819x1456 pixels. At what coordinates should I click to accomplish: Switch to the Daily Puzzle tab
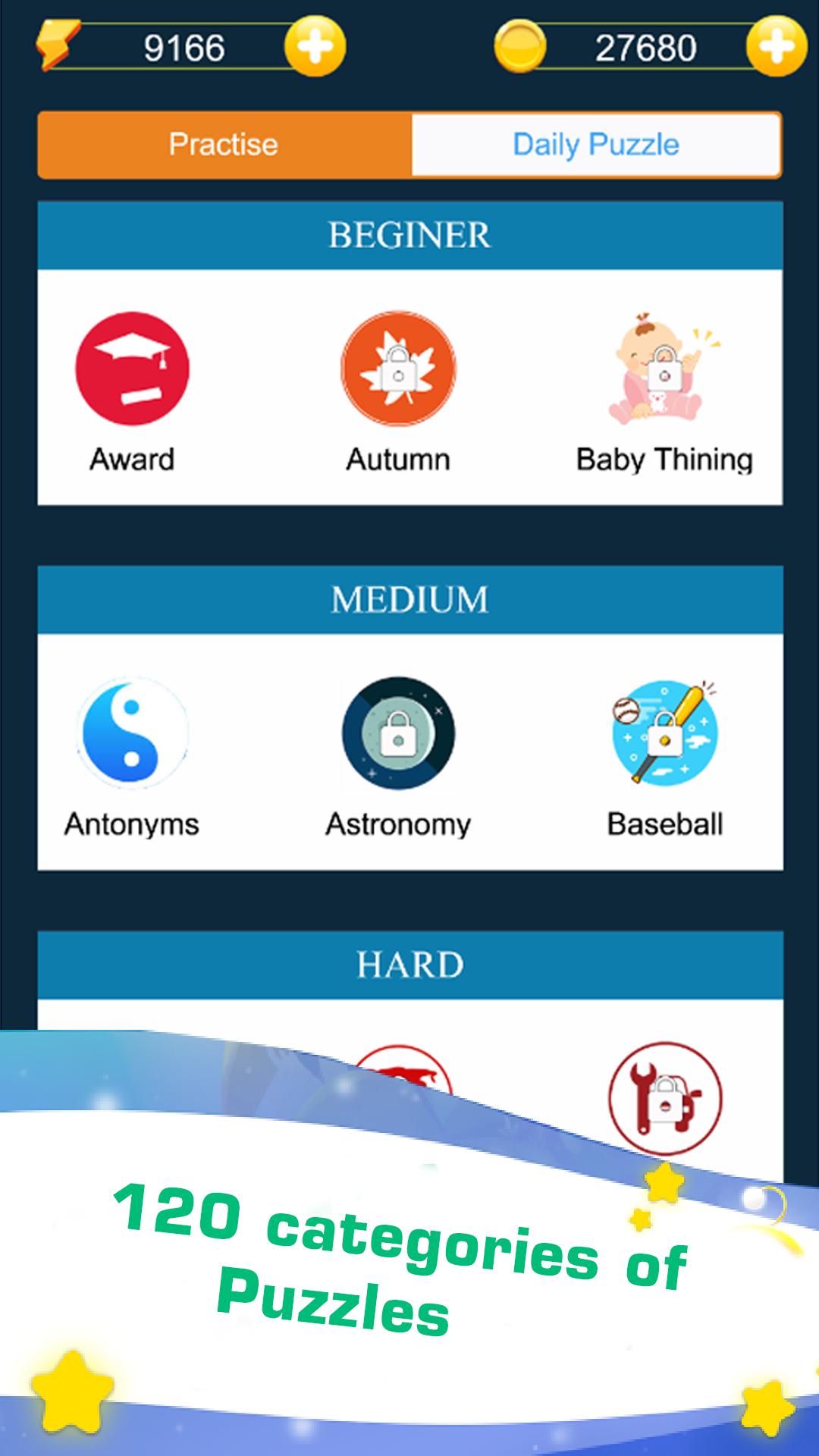coord(596,145)
